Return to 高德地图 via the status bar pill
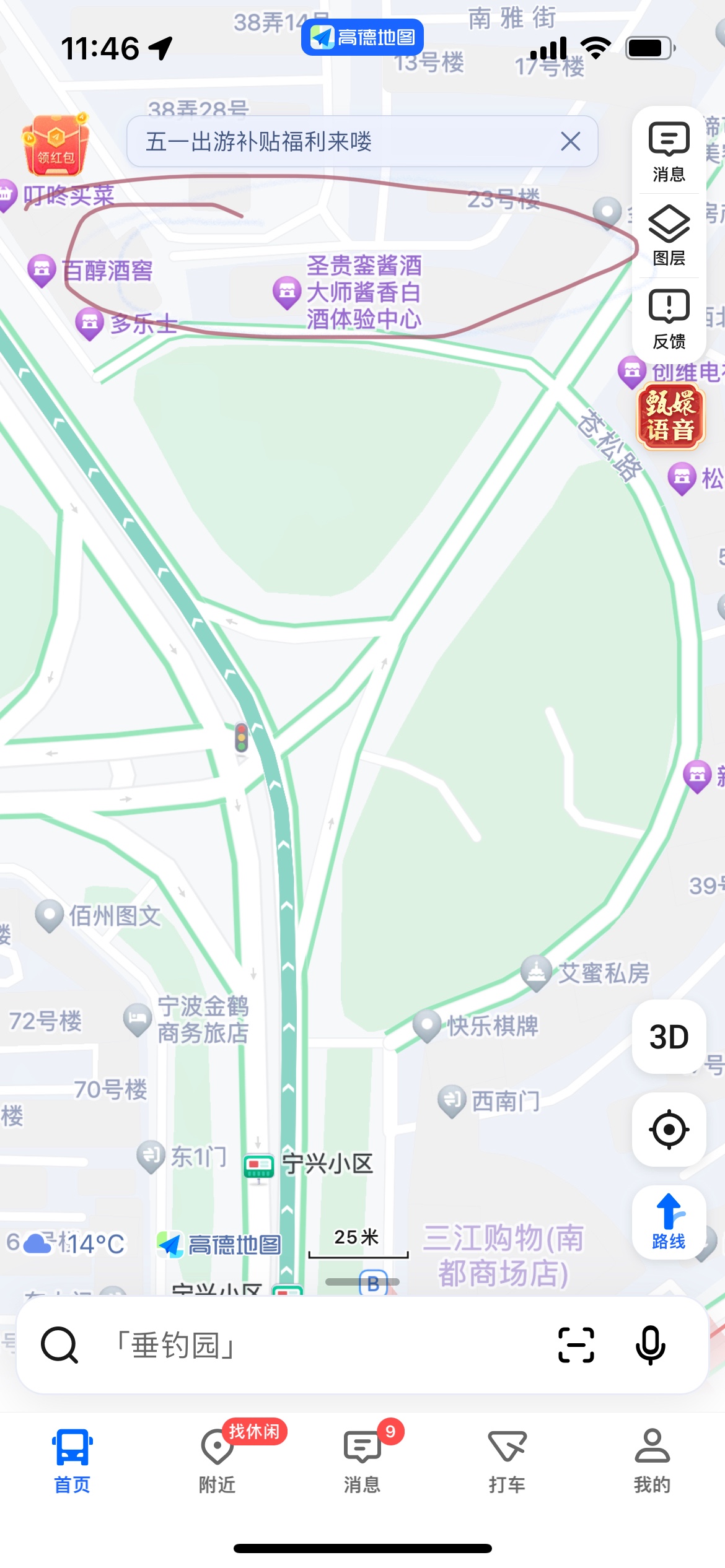 [x=362, y=37]
